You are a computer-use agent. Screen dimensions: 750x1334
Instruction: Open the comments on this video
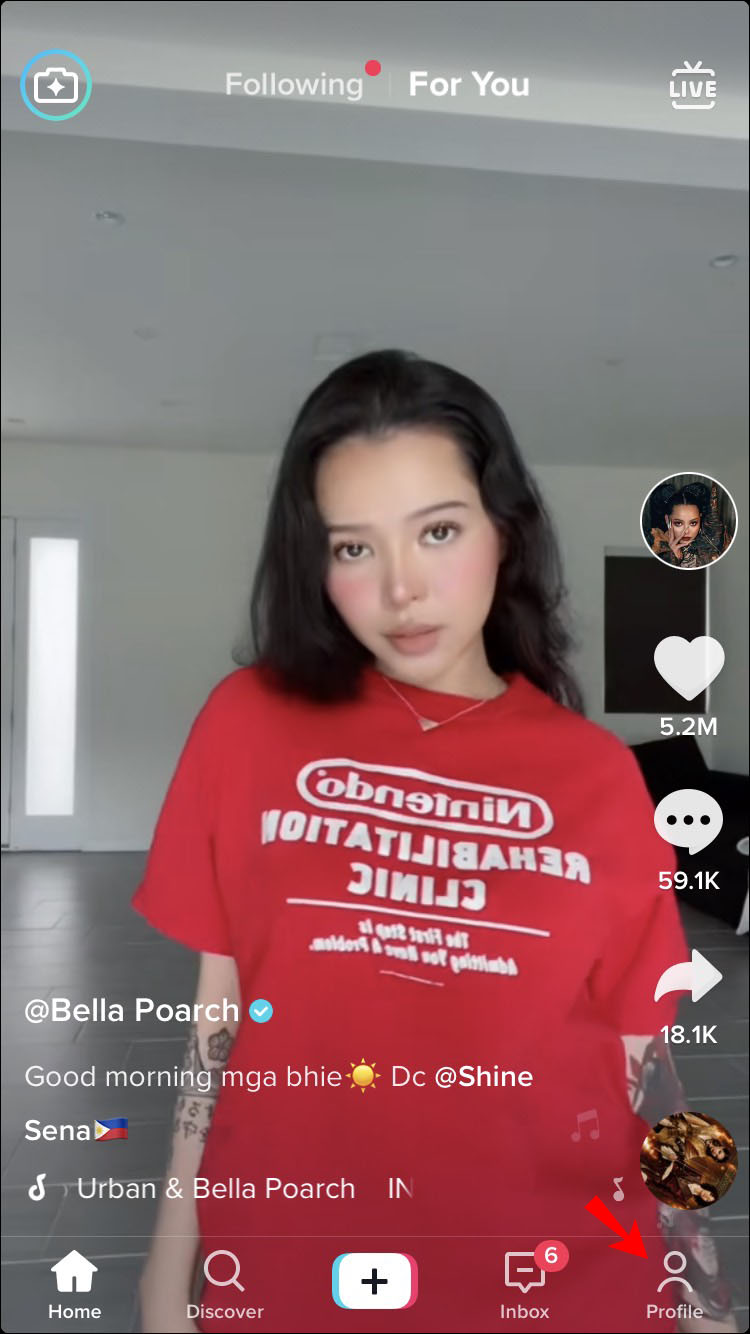688,820
